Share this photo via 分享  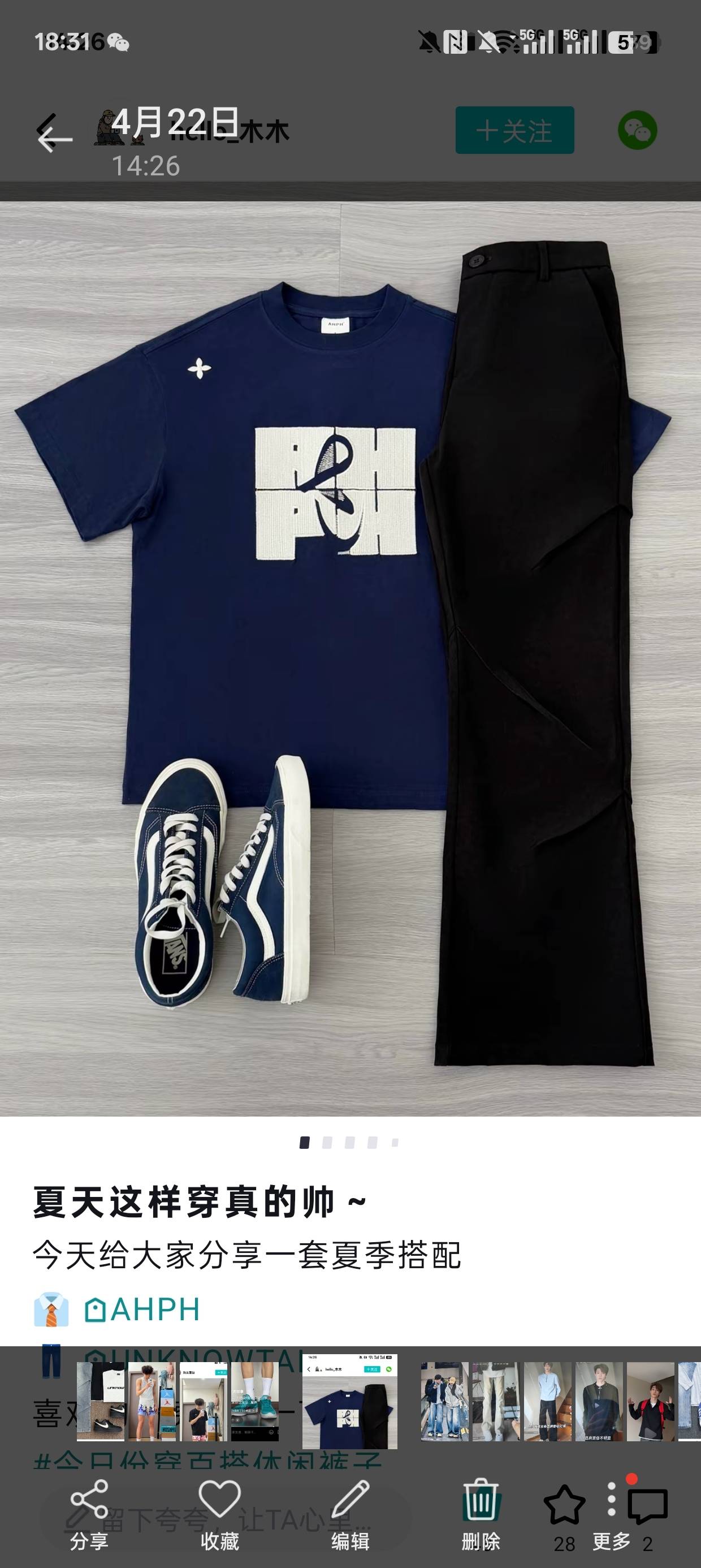pyautogui.click(x=89, y=1514)
